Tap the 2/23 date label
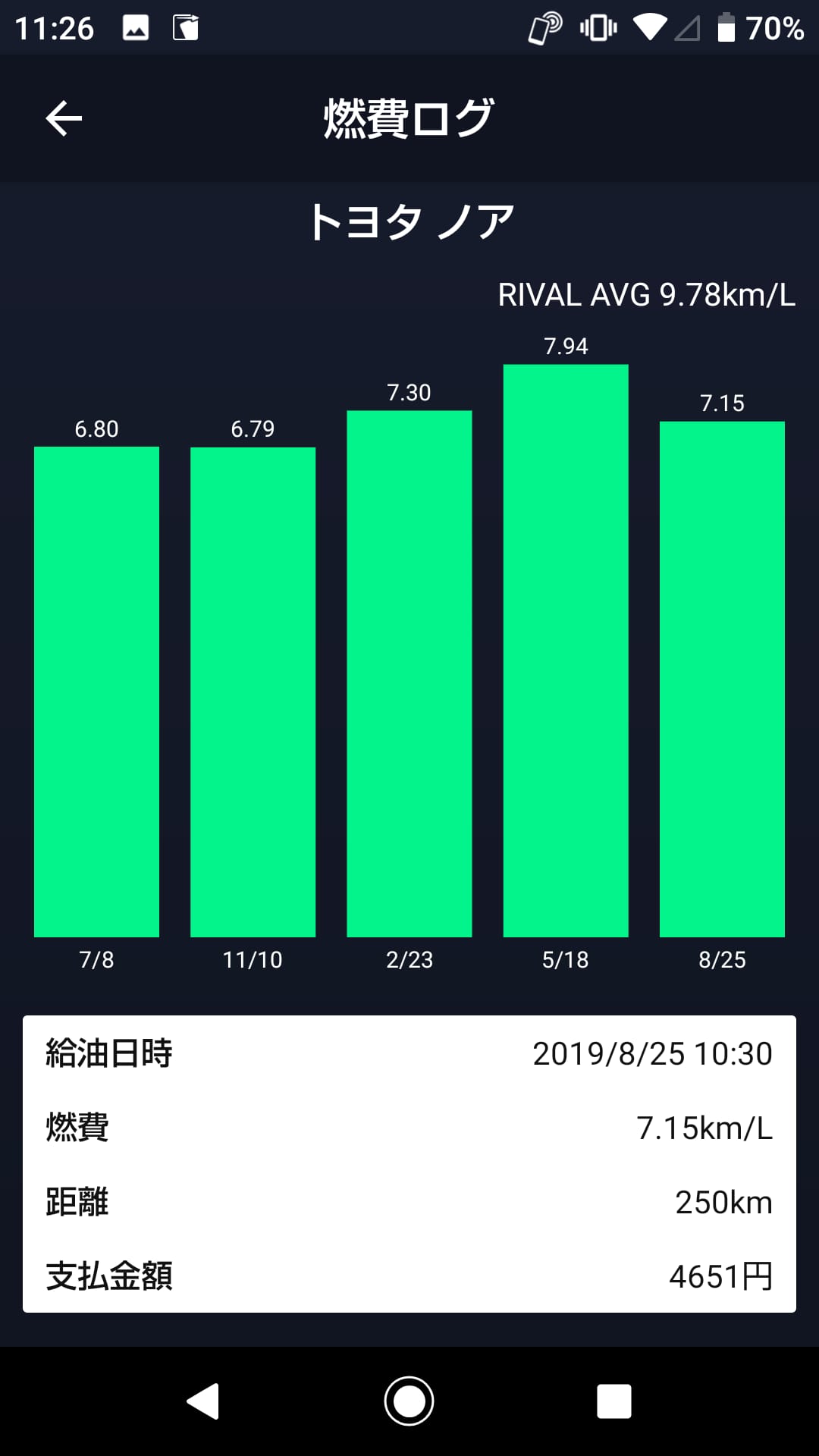The height and width of the screenshot is (1456, 819). (x=409, y=961)
